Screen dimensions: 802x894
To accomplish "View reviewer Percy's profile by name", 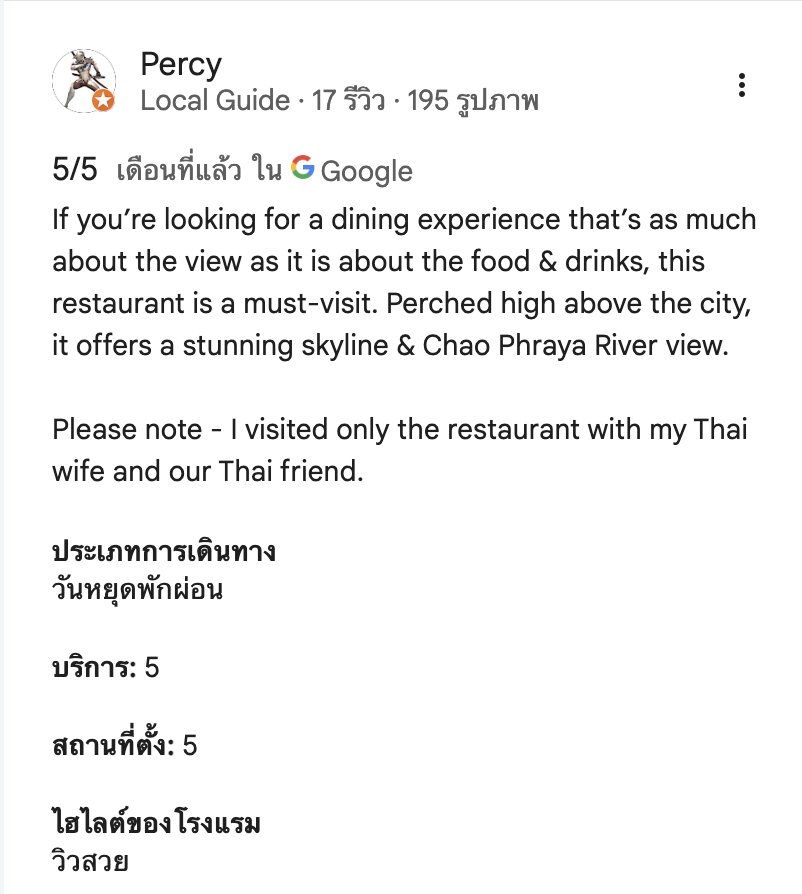I will (x=181, y=65).
